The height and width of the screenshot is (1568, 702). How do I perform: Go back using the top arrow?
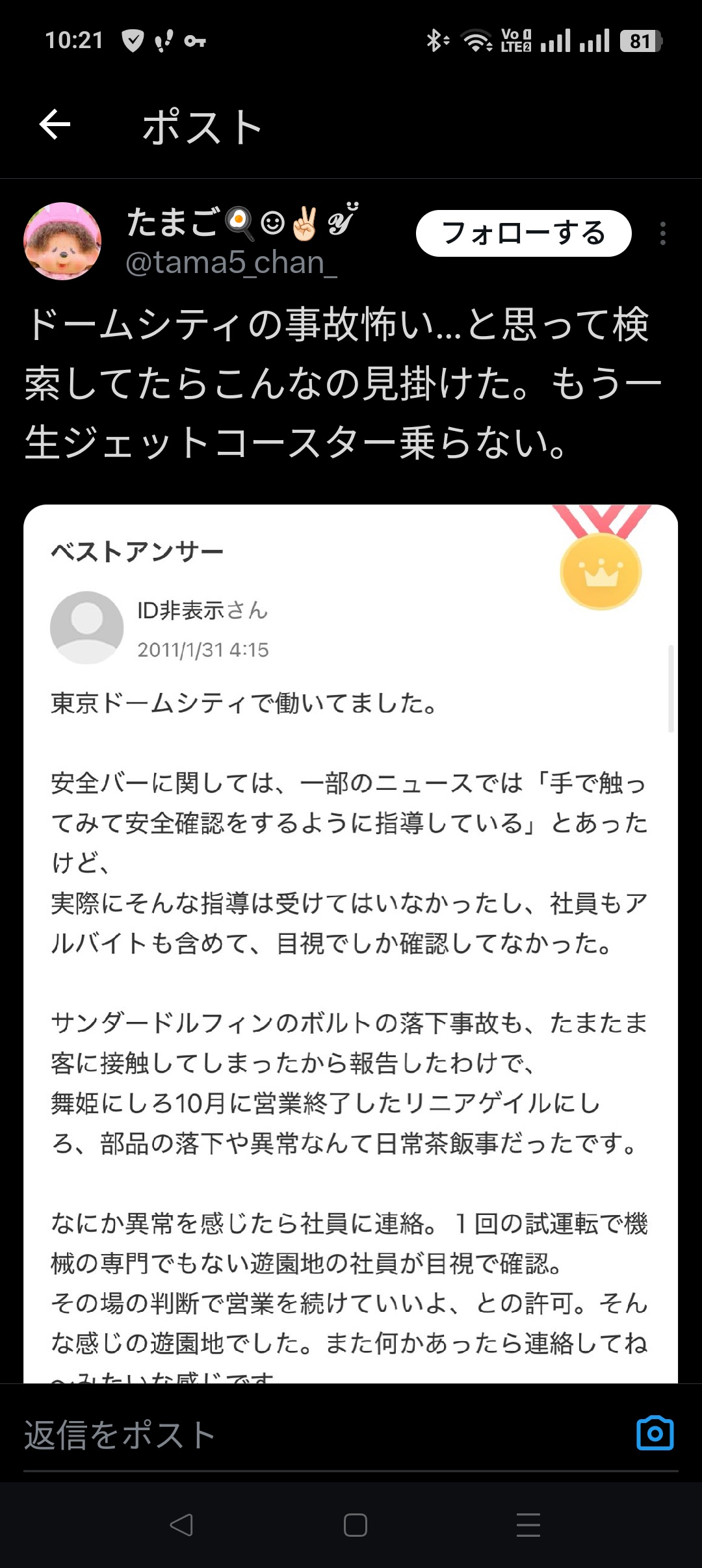click(x=55, y=125)
